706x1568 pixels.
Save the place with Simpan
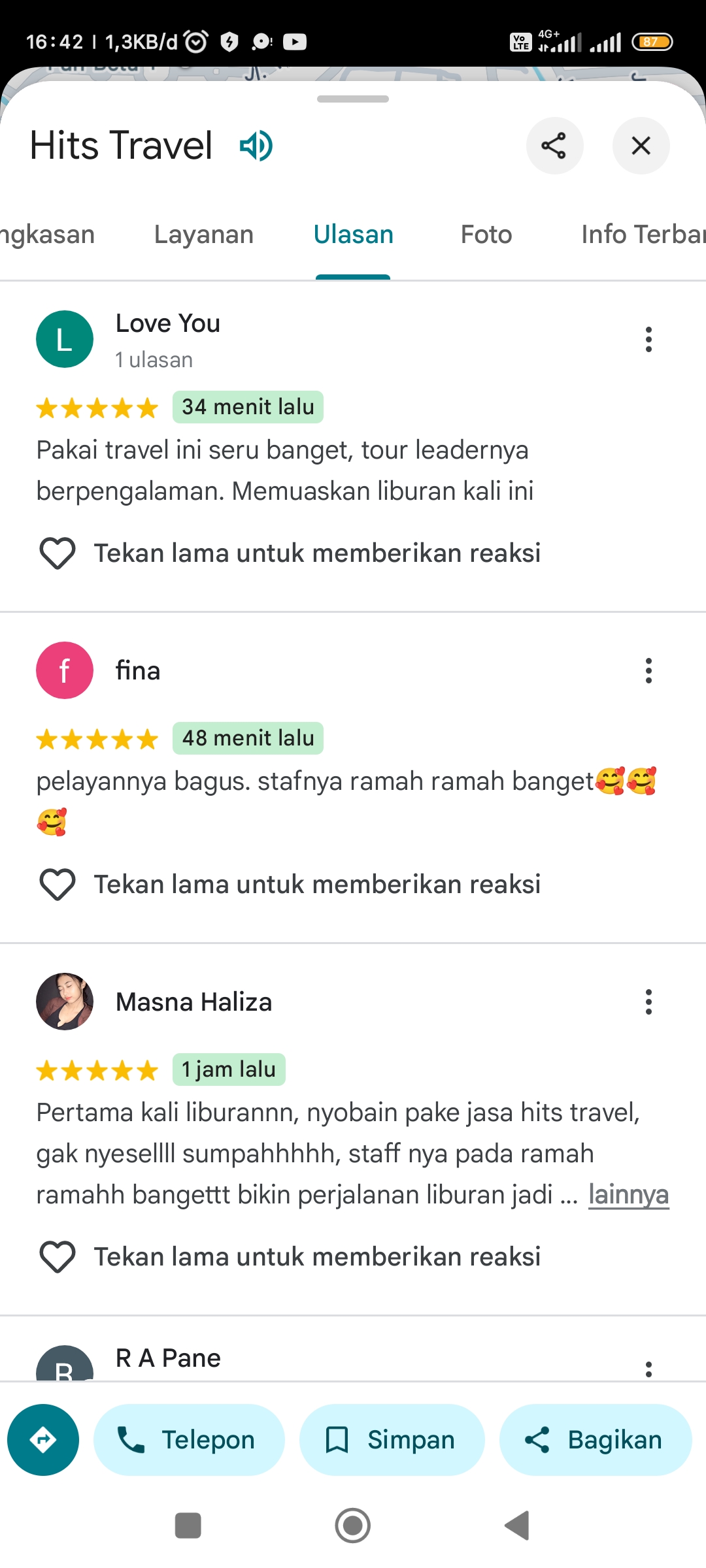392,1440
